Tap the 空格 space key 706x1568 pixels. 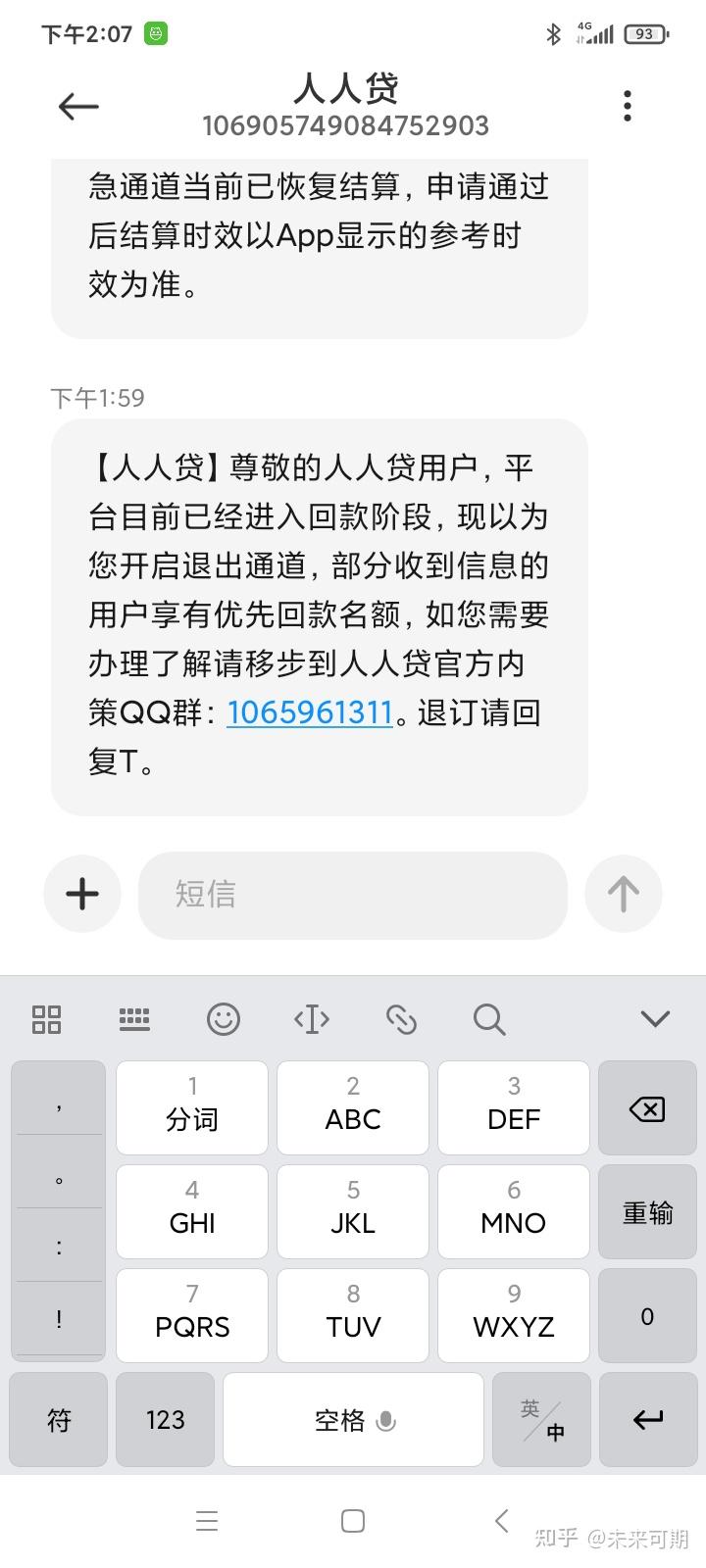(353, 1420)
